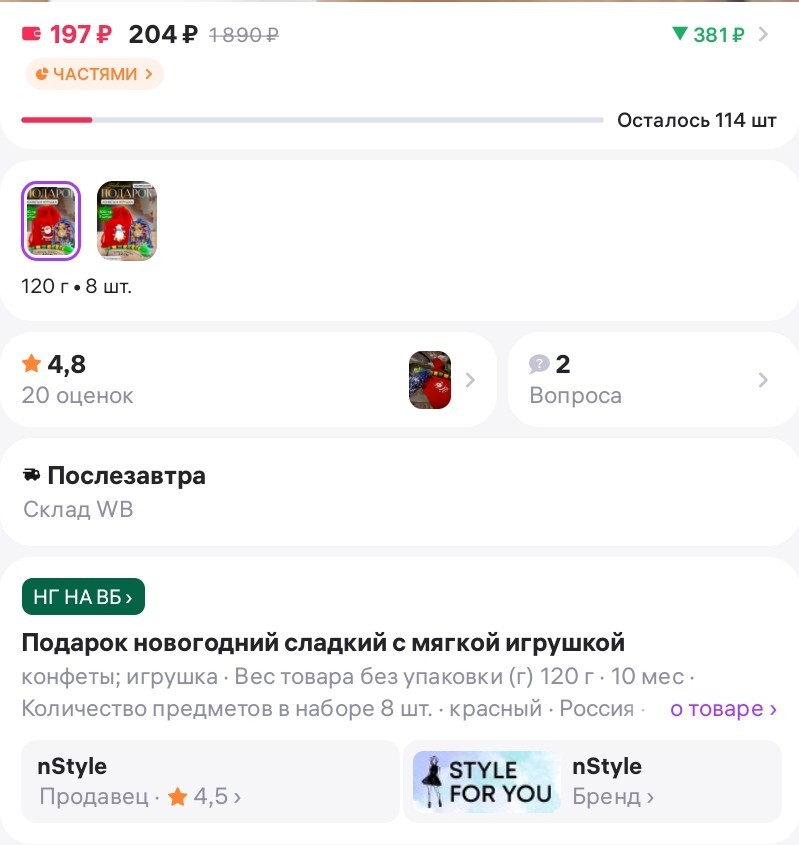This screenshot has height=845, width=799.
Task: Click the delivery truck icon near Послезавтра
Action: click(33, 475)
